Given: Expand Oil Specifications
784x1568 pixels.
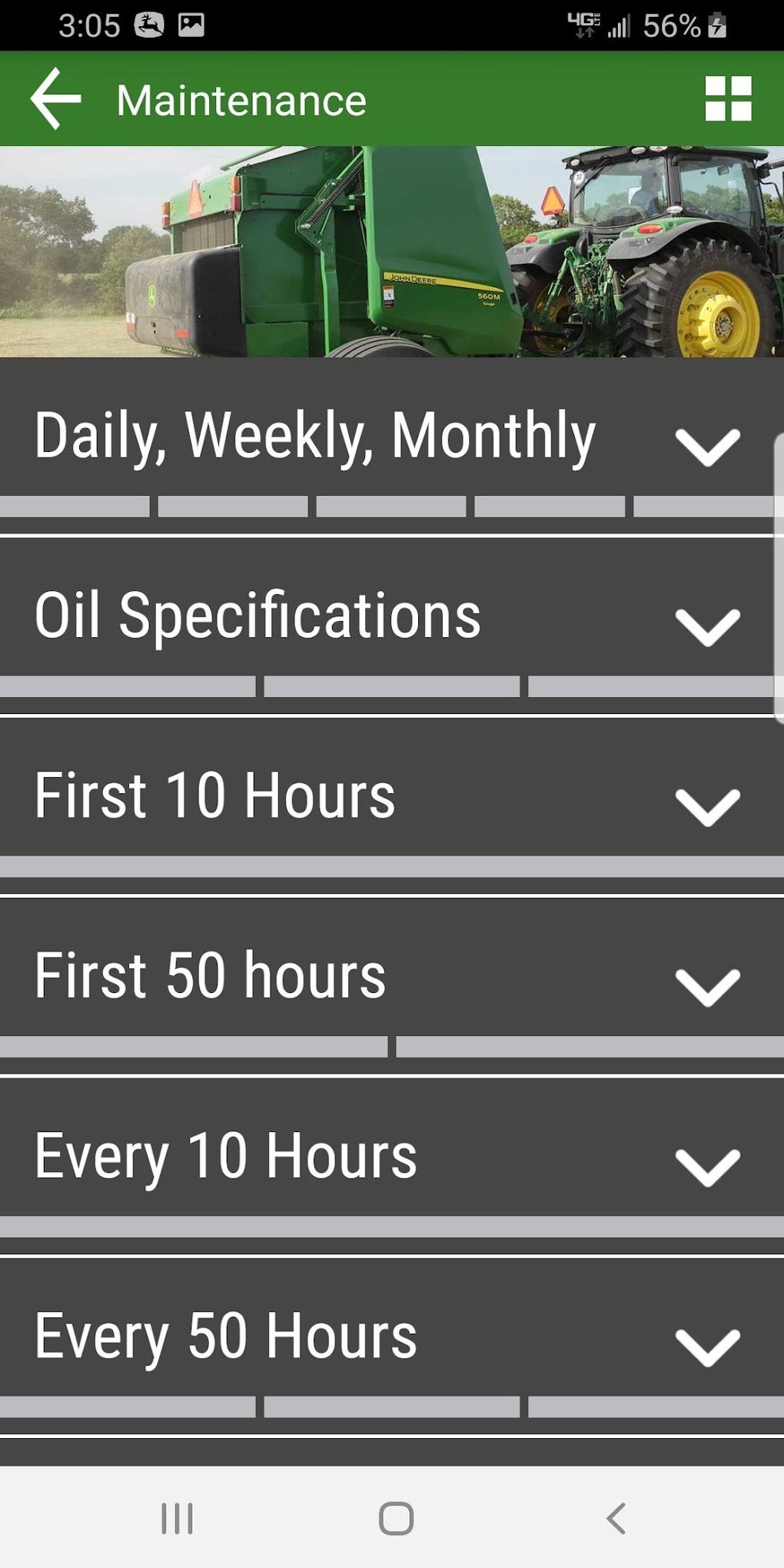Looking at the screenshot, I should (706, 626).
